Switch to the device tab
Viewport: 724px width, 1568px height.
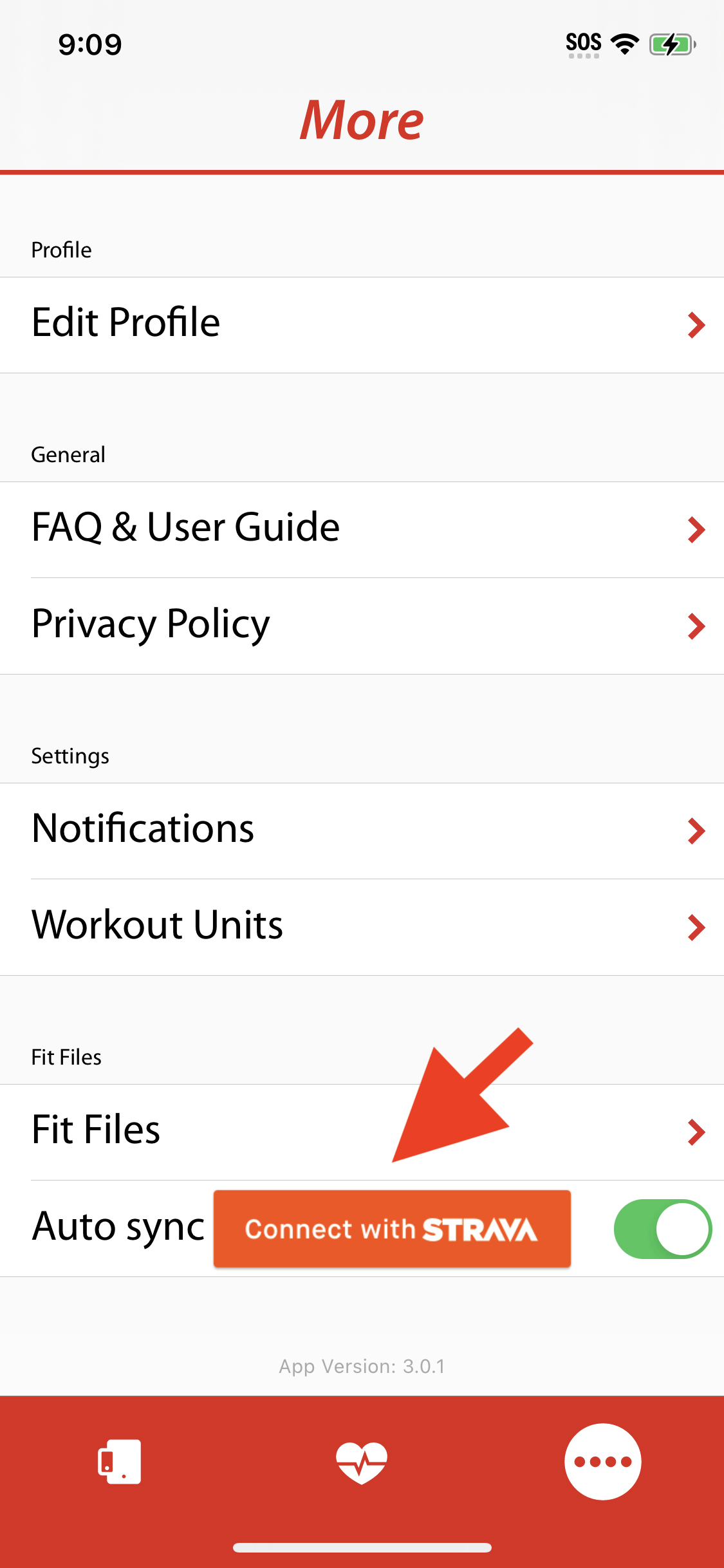click(x=120, y=1461)
